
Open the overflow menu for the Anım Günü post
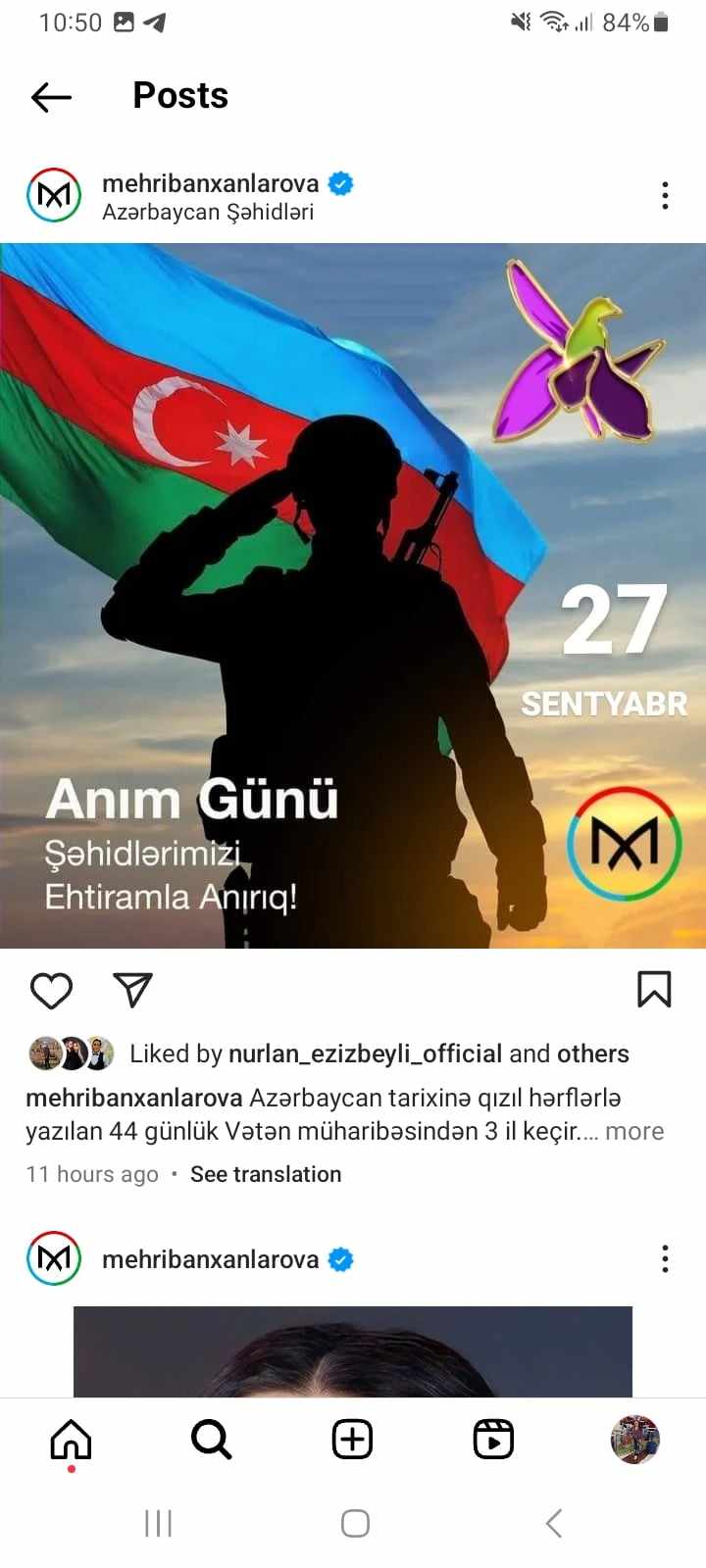[x=665, y=196]
